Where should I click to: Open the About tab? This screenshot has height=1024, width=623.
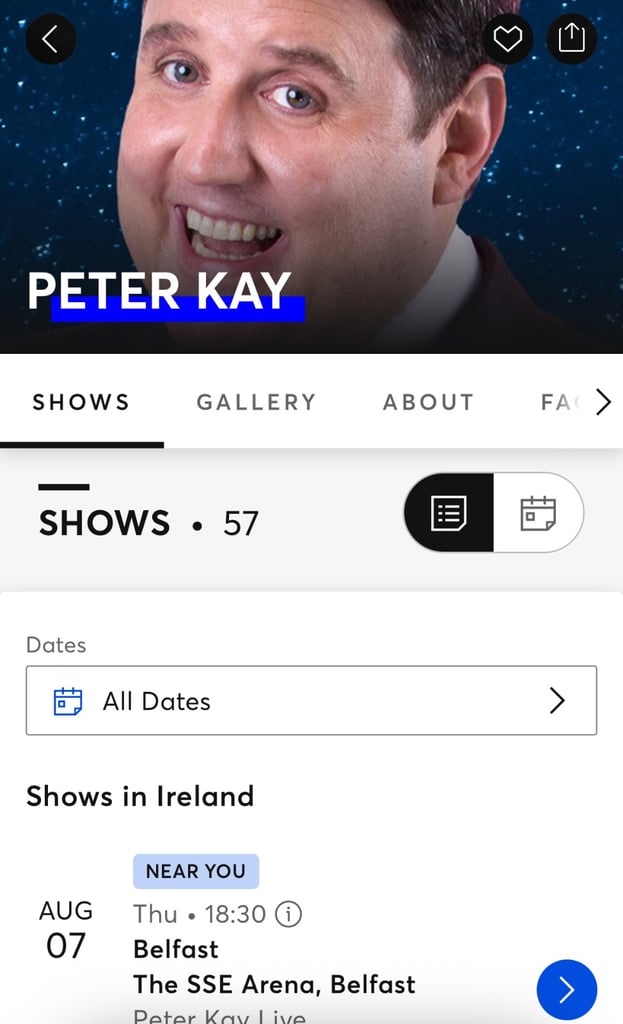coord(428,402)
